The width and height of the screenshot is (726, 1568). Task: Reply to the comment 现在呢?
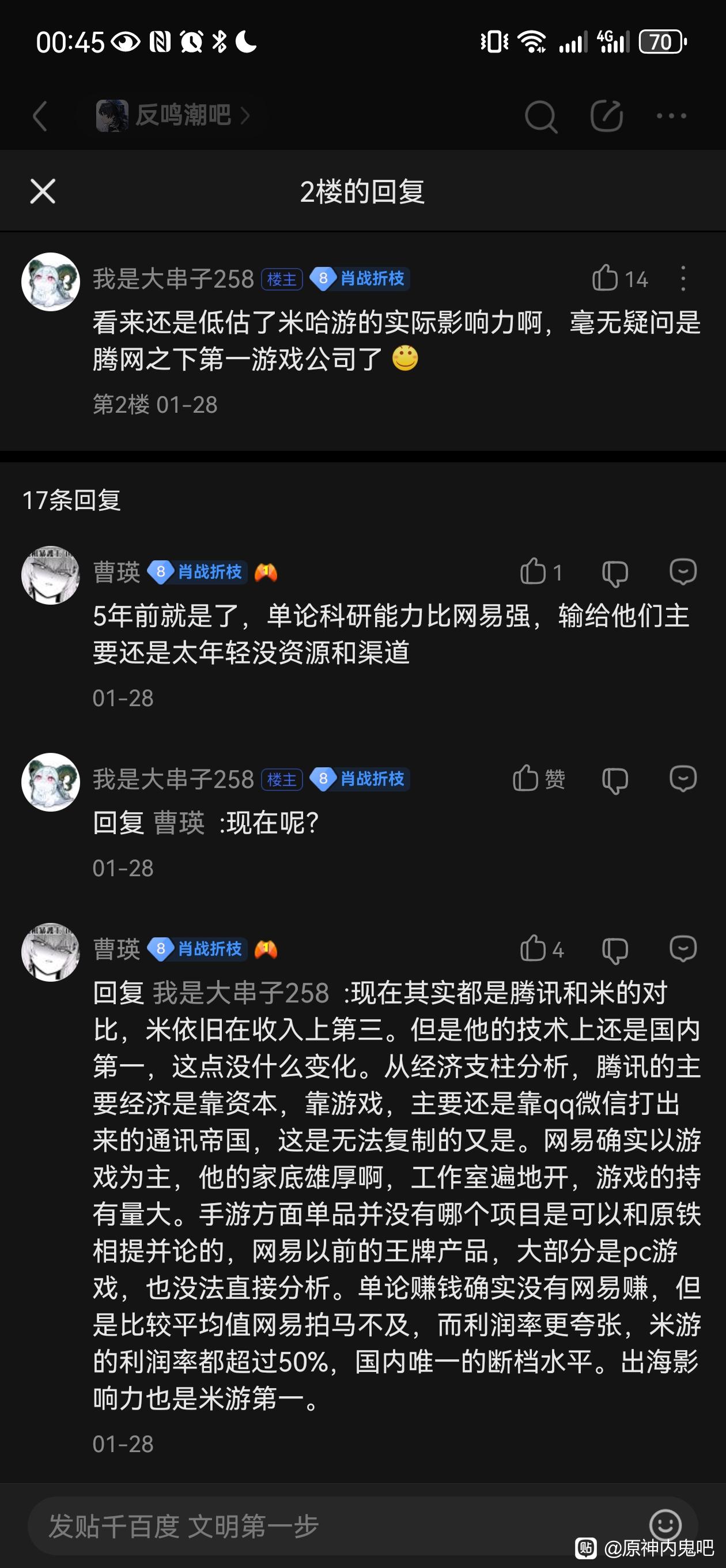(683, 778)
